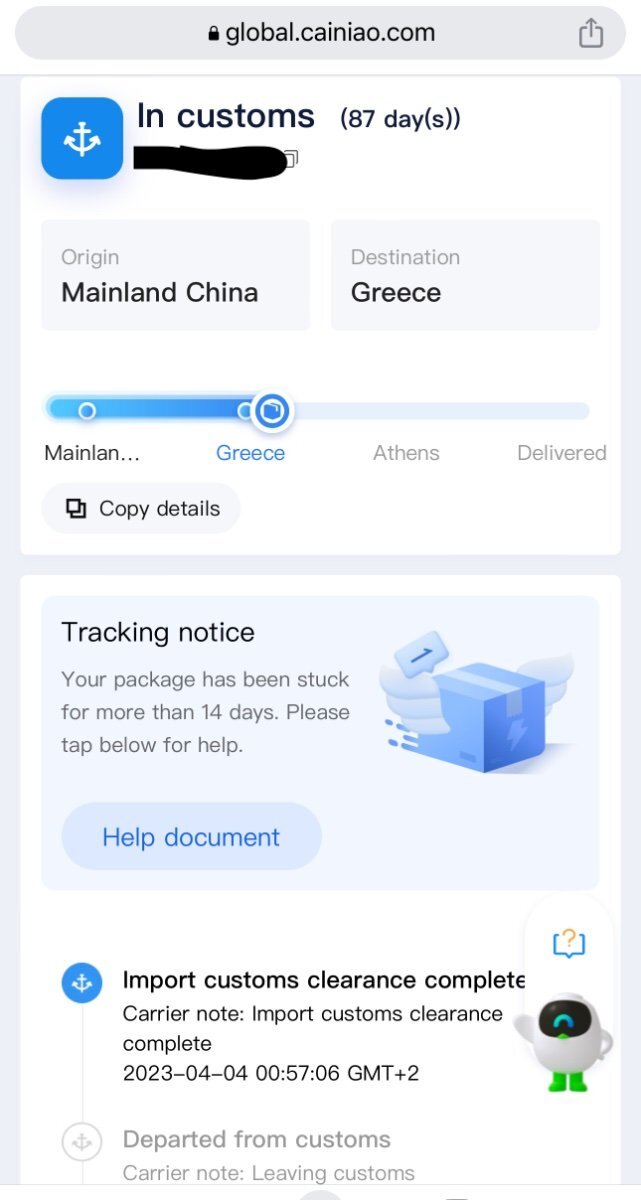Image resolution: width=641 pixels, height=1200 pixels.
Task: Share the page from the browser bar
Action: point(591,32)
